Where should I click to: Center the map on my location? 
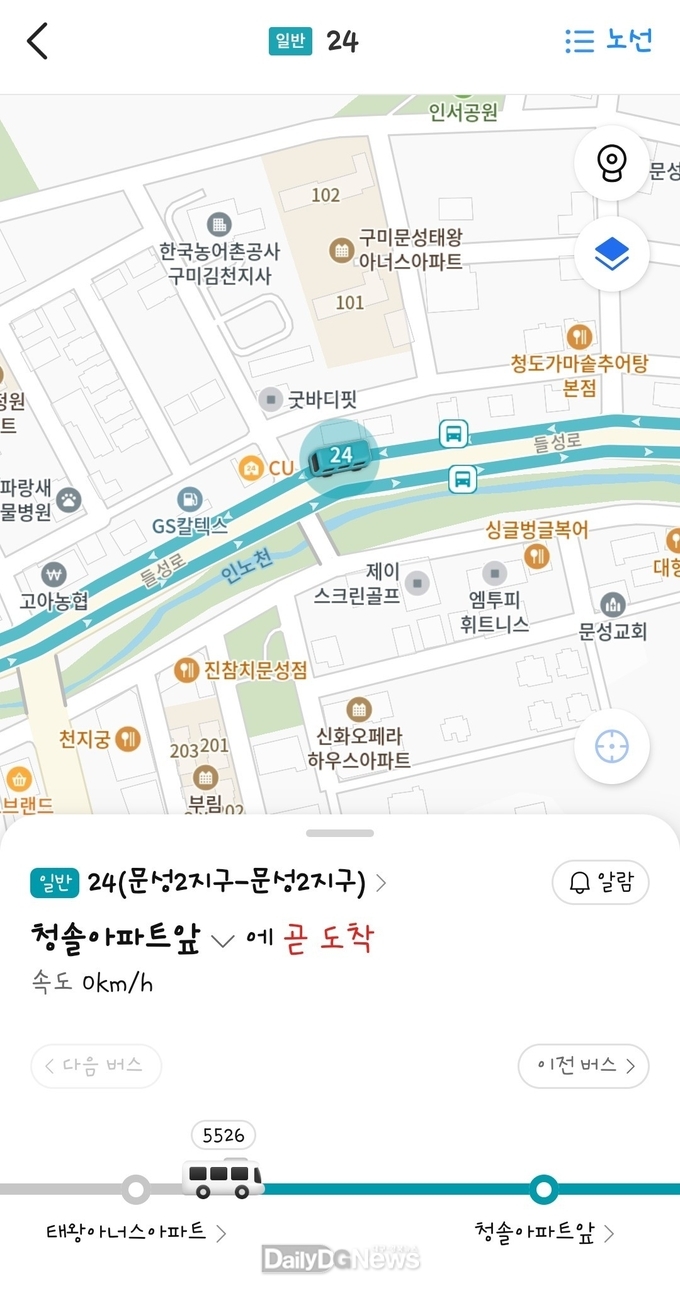click(x=611, y=746)
